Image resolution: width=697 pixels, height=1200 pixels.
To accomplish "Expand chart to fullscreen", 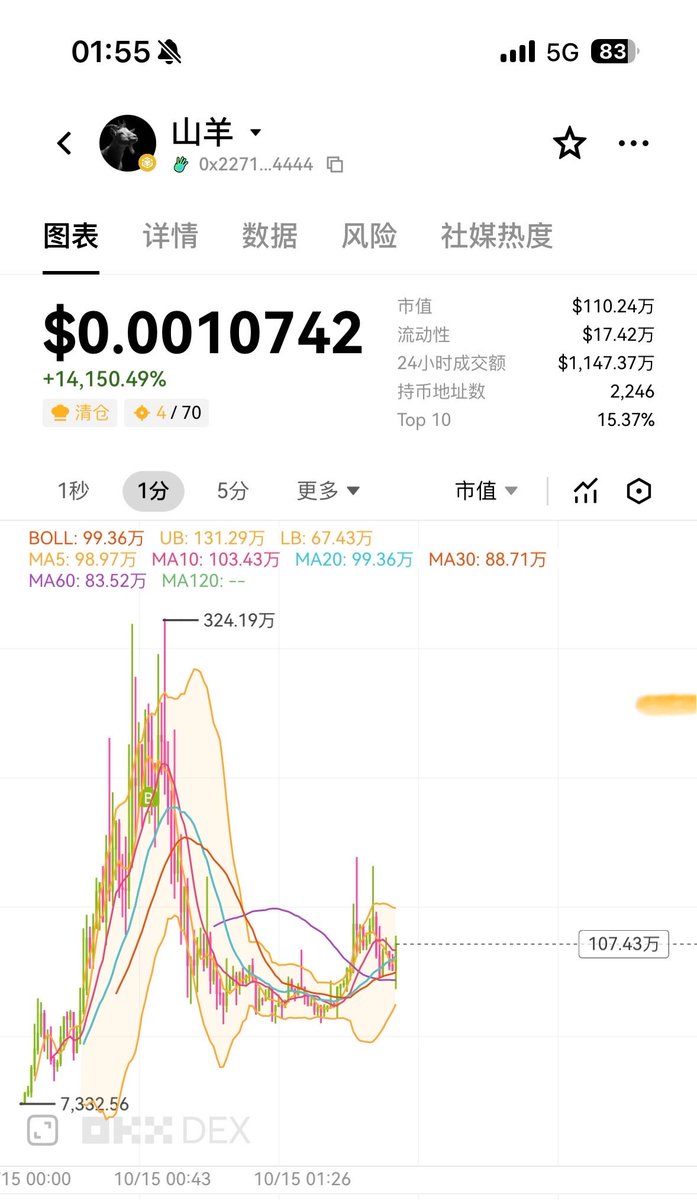I will (x=42, y=1130).
